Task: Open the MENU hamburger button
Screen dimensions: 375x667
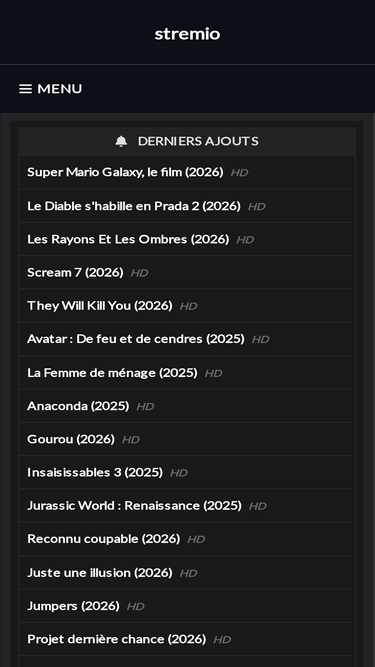Action: pos(51,88)
